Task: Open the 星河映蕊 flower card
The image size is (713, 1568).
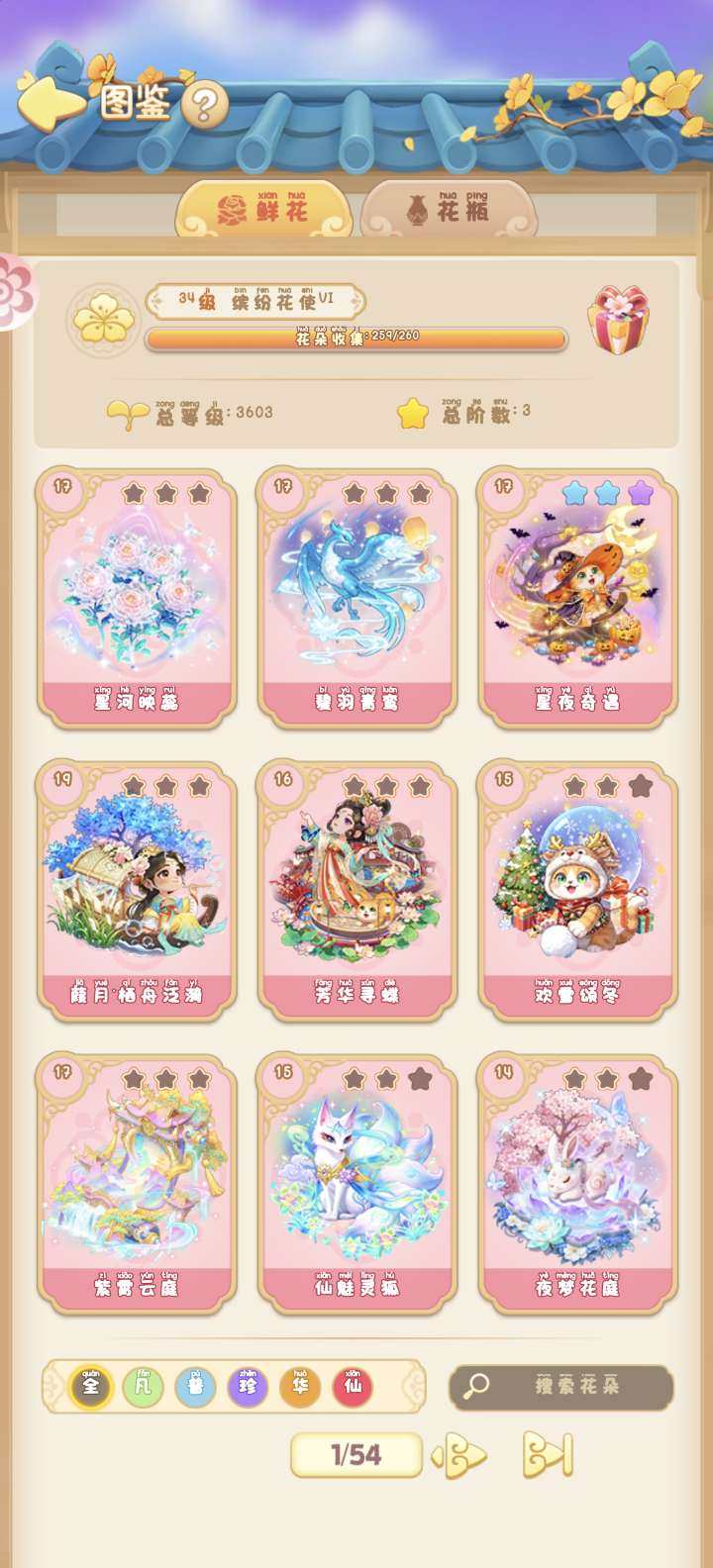Action: pos(137,598)
